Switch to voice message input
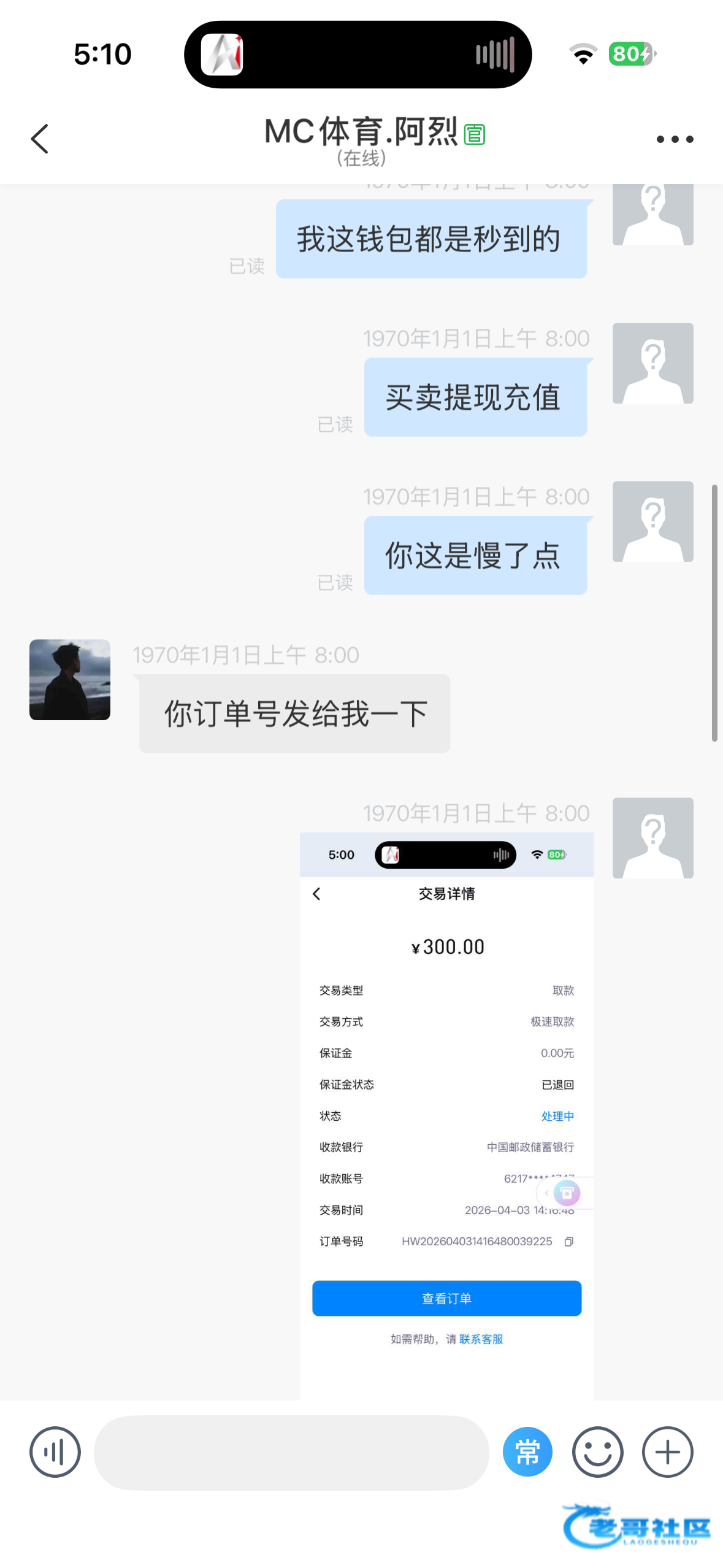The height and width of the screenshot is (1568, 723). point(55,1452)
